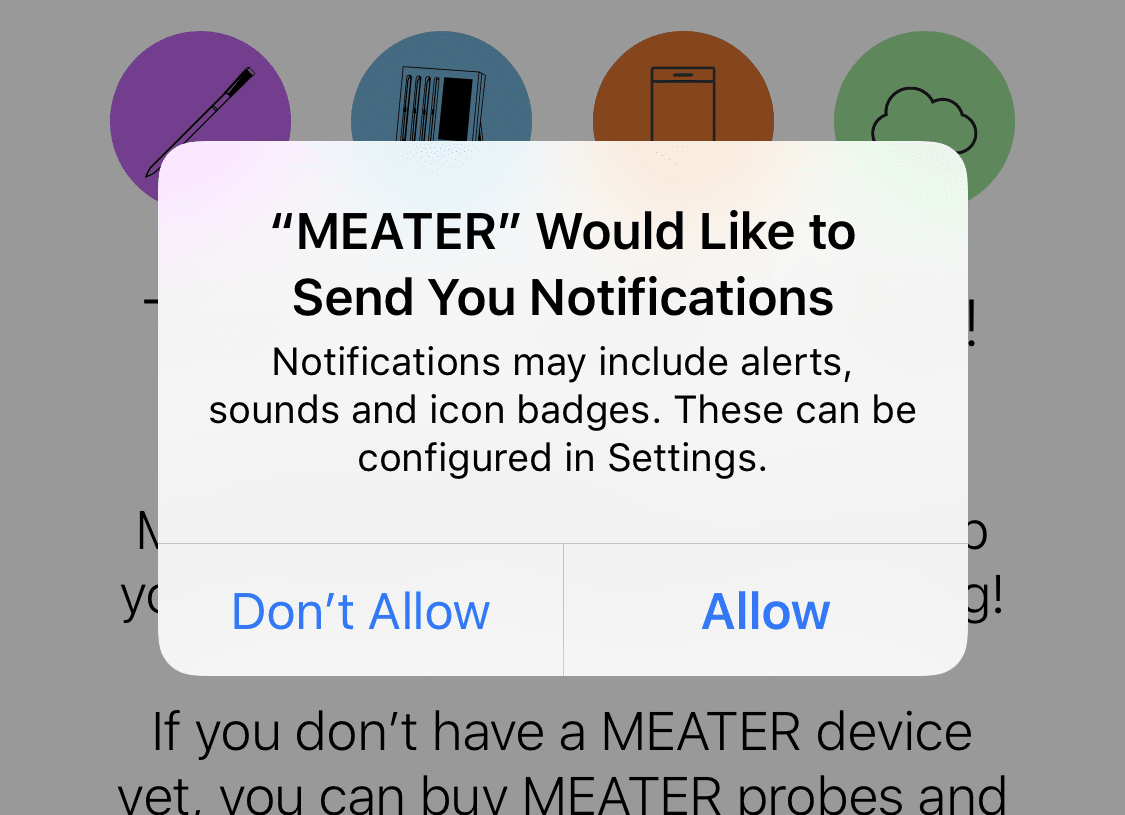Allow MEATER to send notifications
This screenshot has width=1125, height=815.
pyautogui.click(x=766, y=611)
